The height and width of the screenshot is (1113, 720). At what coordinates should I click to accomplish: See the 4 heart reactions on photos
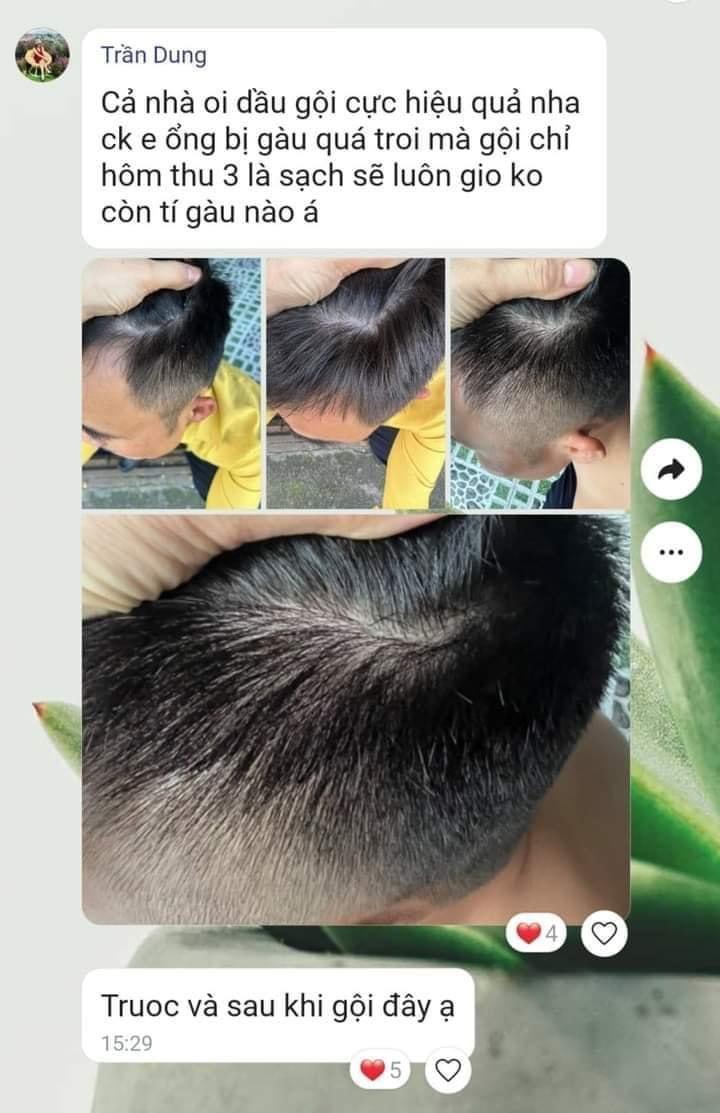pos(536,933)
